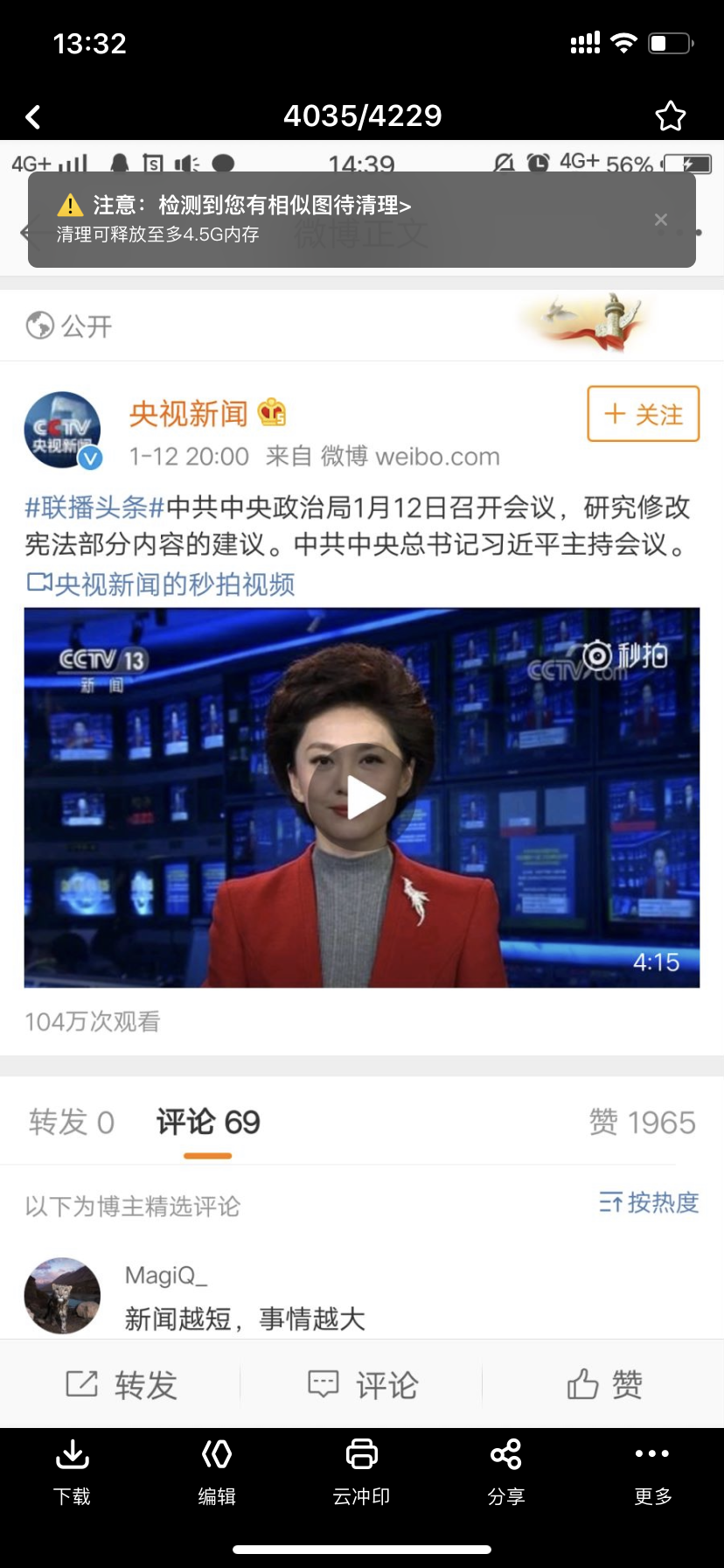Open 编辑 to edit the image
724x1568 pixels.
point(217,1472)
